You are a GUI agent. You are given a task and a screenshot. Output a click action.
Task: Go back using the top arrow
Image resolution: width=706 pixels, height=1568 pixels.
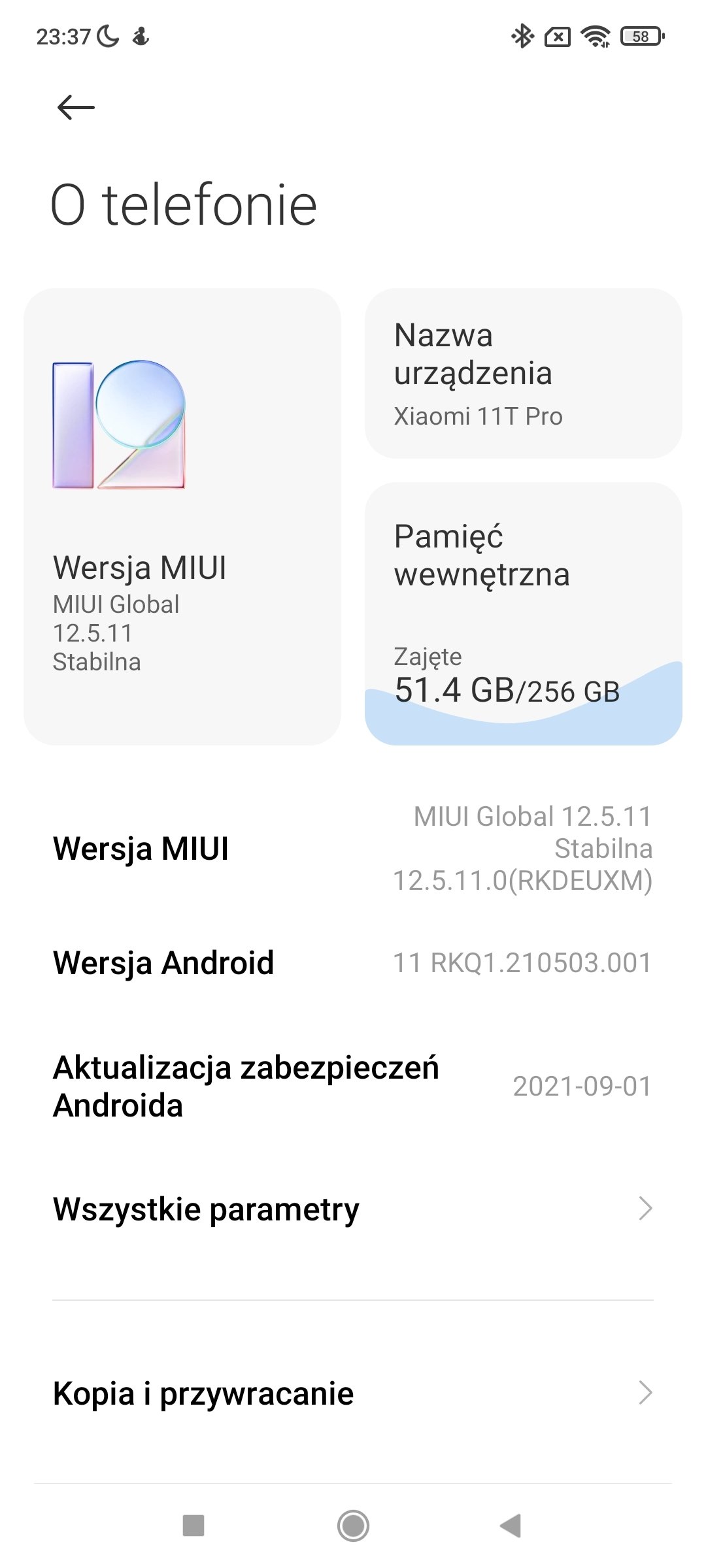76,107
